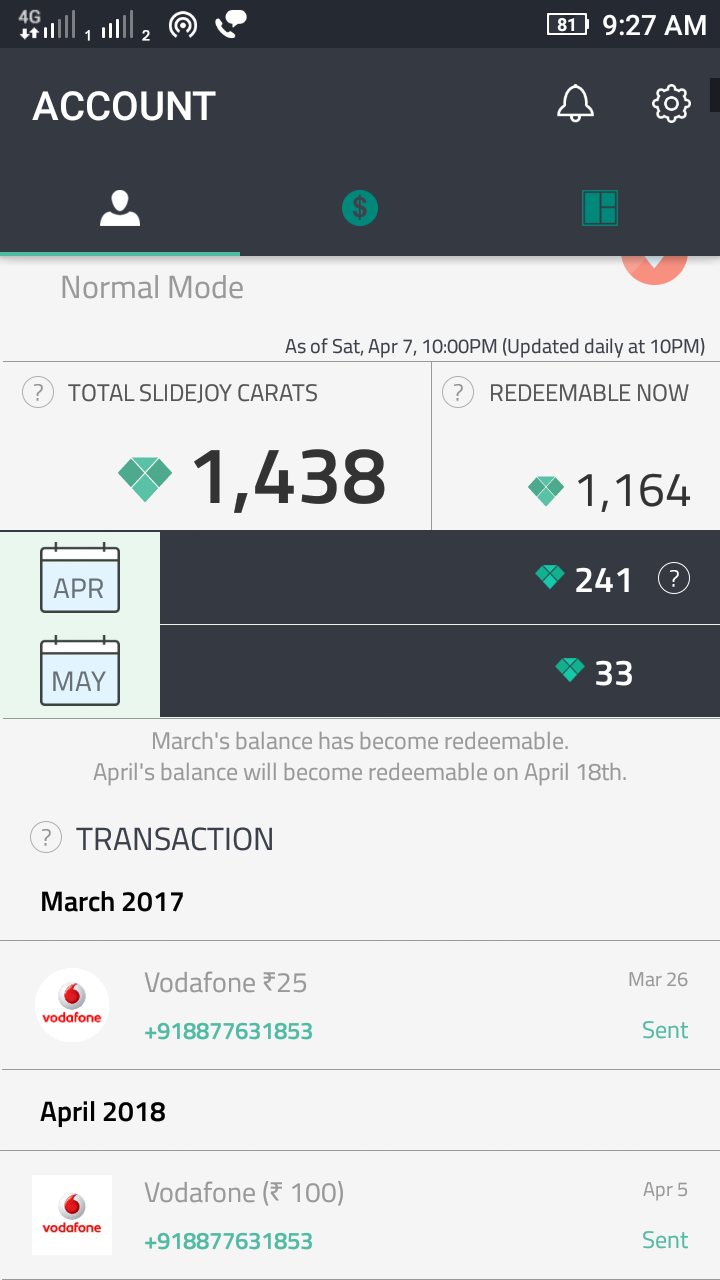Screen dimensions: 720x1280
Task: Open the Vodafone (₹ 100) transaction
Action: click(360, 1215)
